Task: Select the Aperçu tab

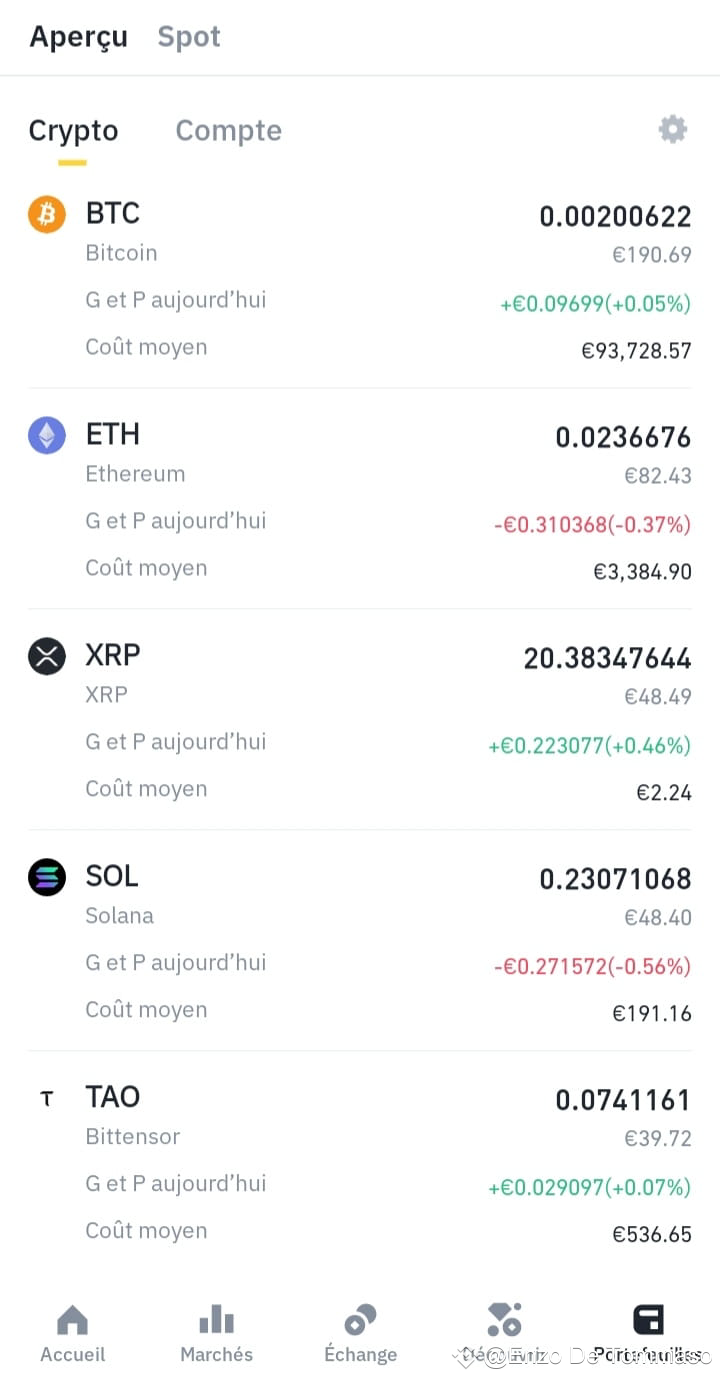Action: tap(78, 36)
